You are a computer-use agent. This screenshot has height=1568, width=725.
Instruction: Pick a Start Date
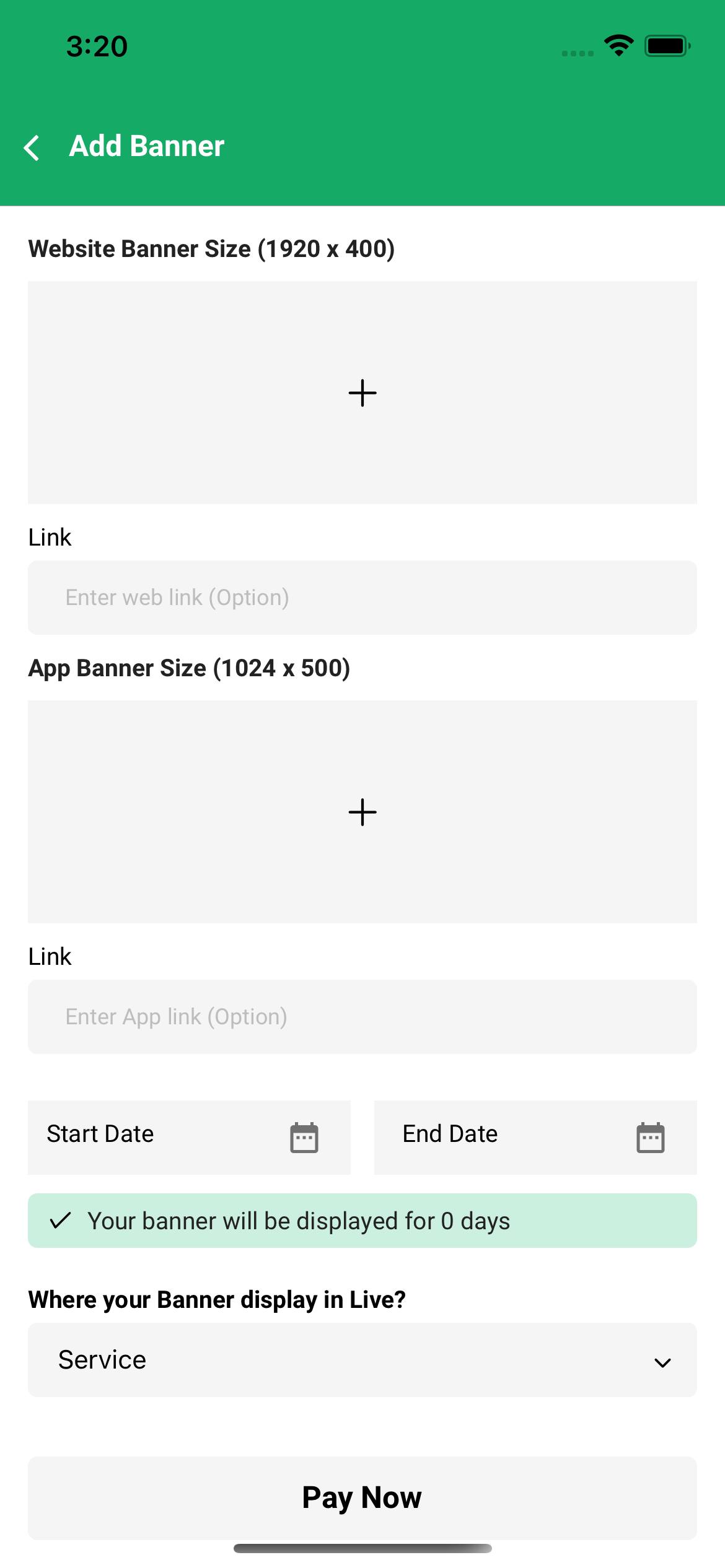(x=189, y=1138)
